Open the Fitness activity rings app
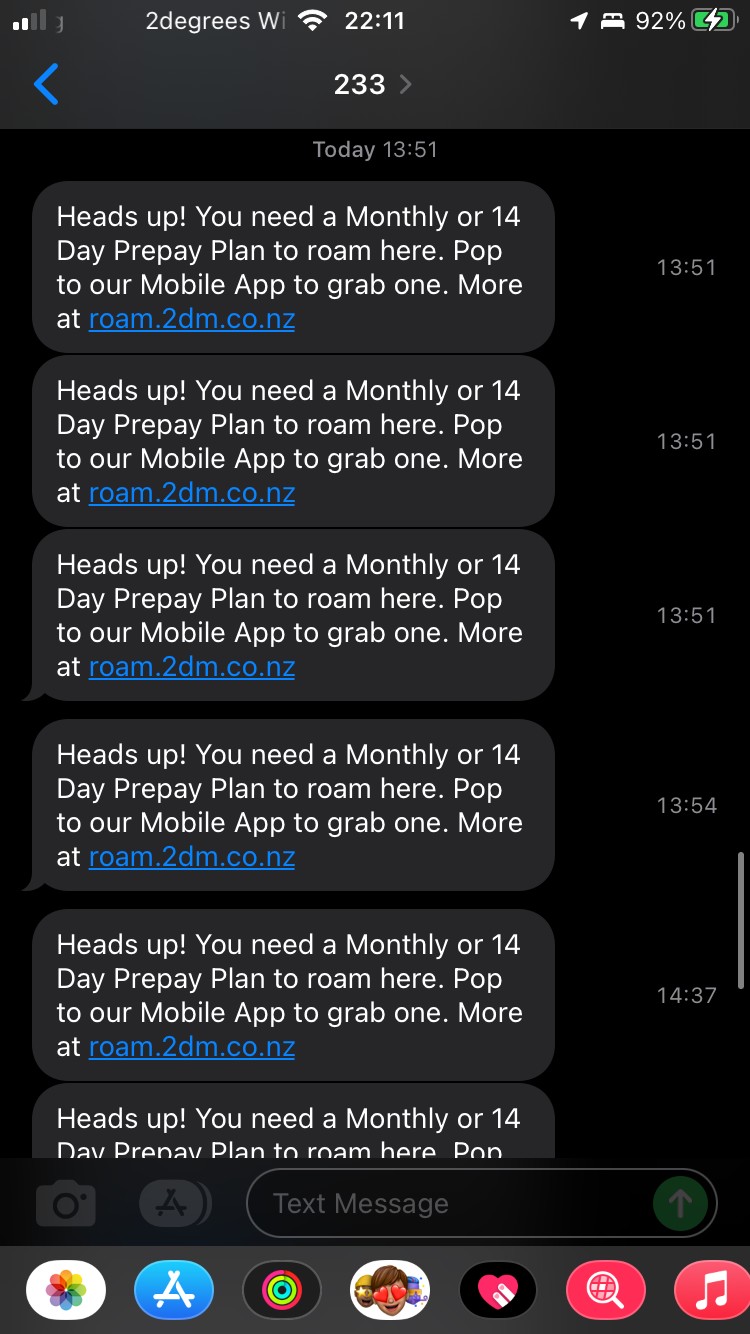Viewport: 750px width, 1334px height. [282, 1291]
